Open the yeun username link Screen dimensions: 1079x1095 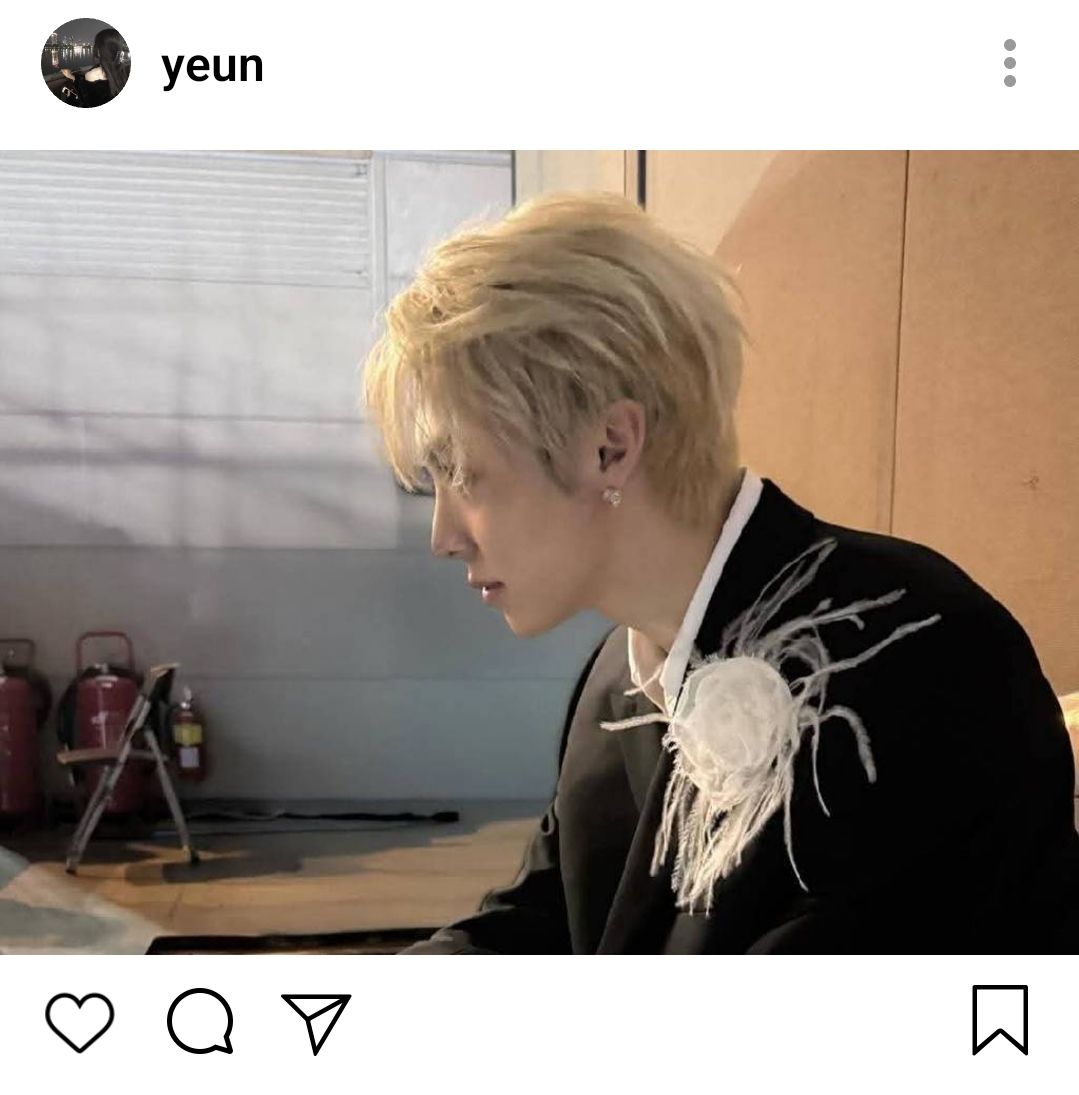(x=212, y=66)
